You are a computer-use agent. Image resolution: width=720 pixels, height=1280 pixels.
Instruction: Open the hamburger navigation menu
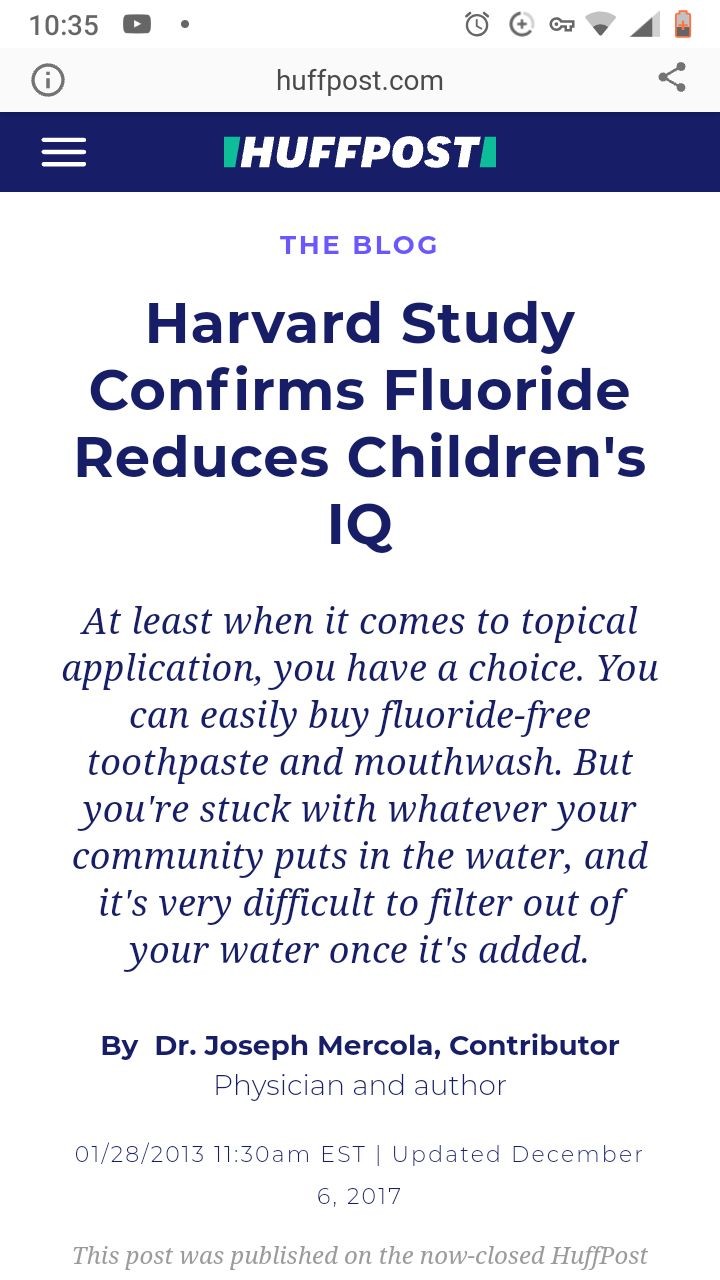pos(63,152)
